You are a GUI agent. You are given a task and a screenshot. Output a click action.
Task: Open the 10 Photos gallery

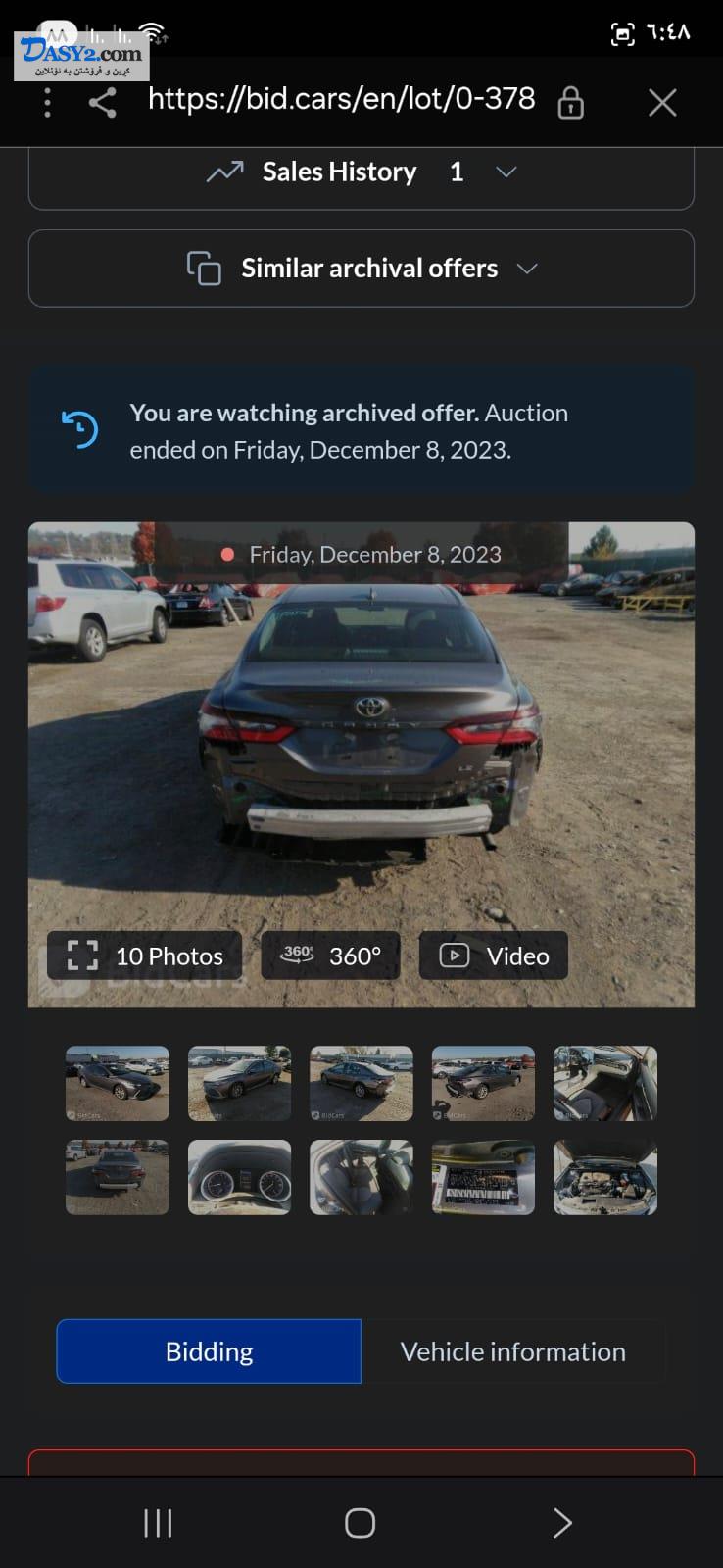(x=145, y=955)
